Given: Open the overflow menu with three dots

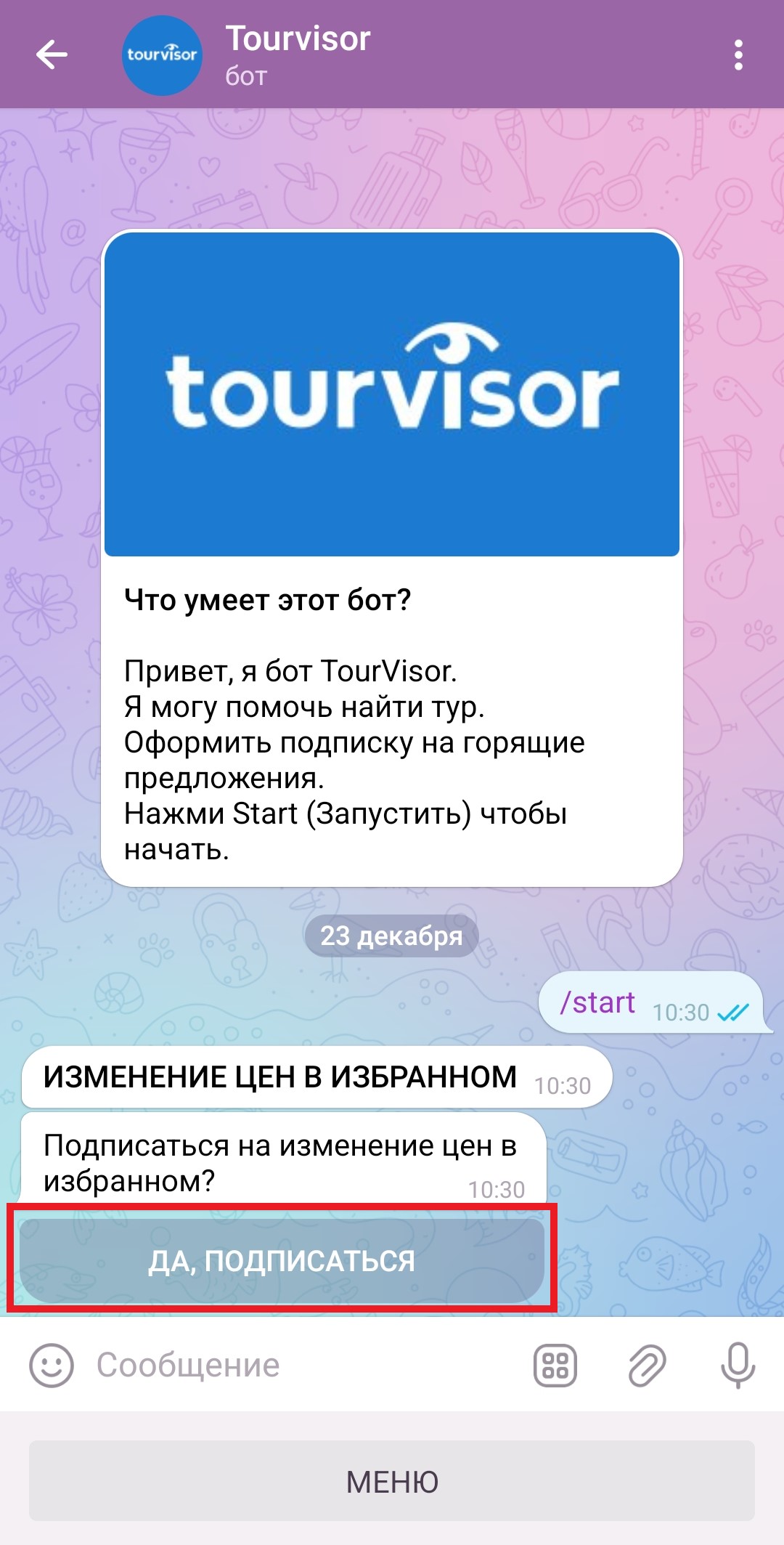Looking at the screenshot, I should pos(738,55).
